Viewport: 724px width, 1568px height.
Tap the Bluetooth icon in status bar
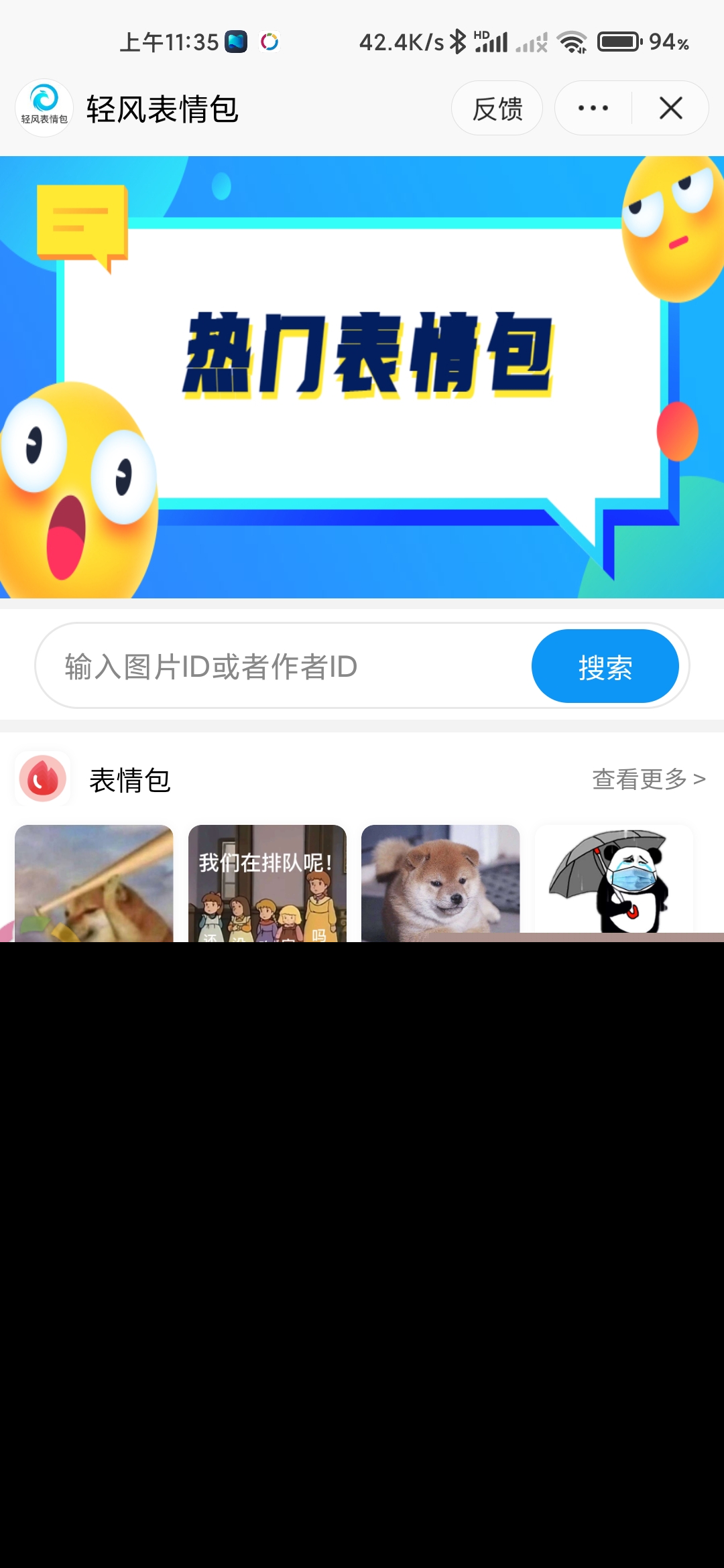tap(458, 42)
